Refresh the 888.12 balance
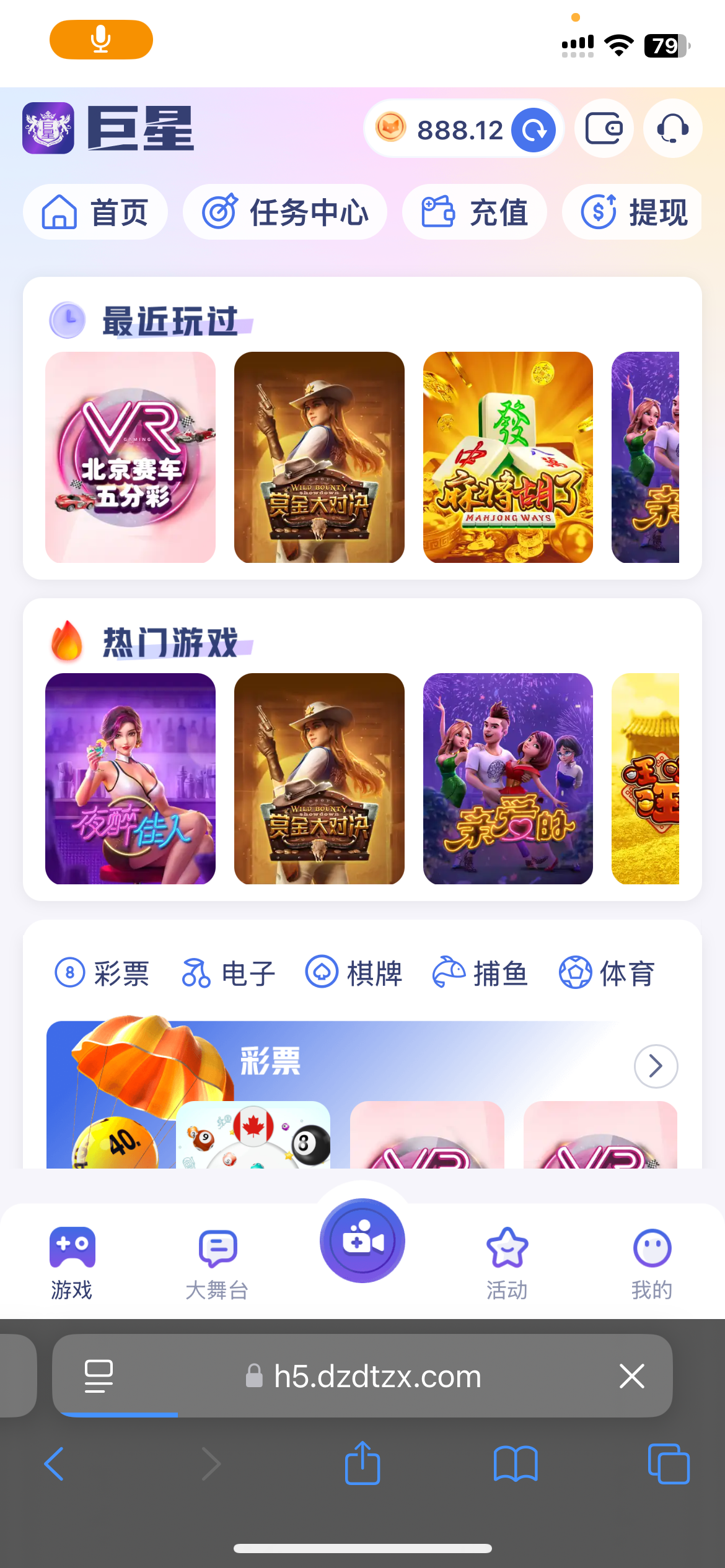The height and width of the screenshot is (1568, 725). click(x=533, y=130)
